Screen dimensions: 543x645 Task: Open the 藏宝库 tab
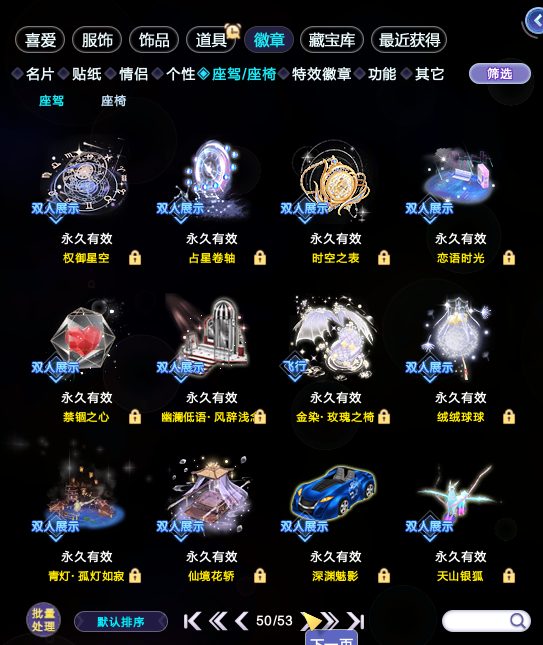pos(332,40)
